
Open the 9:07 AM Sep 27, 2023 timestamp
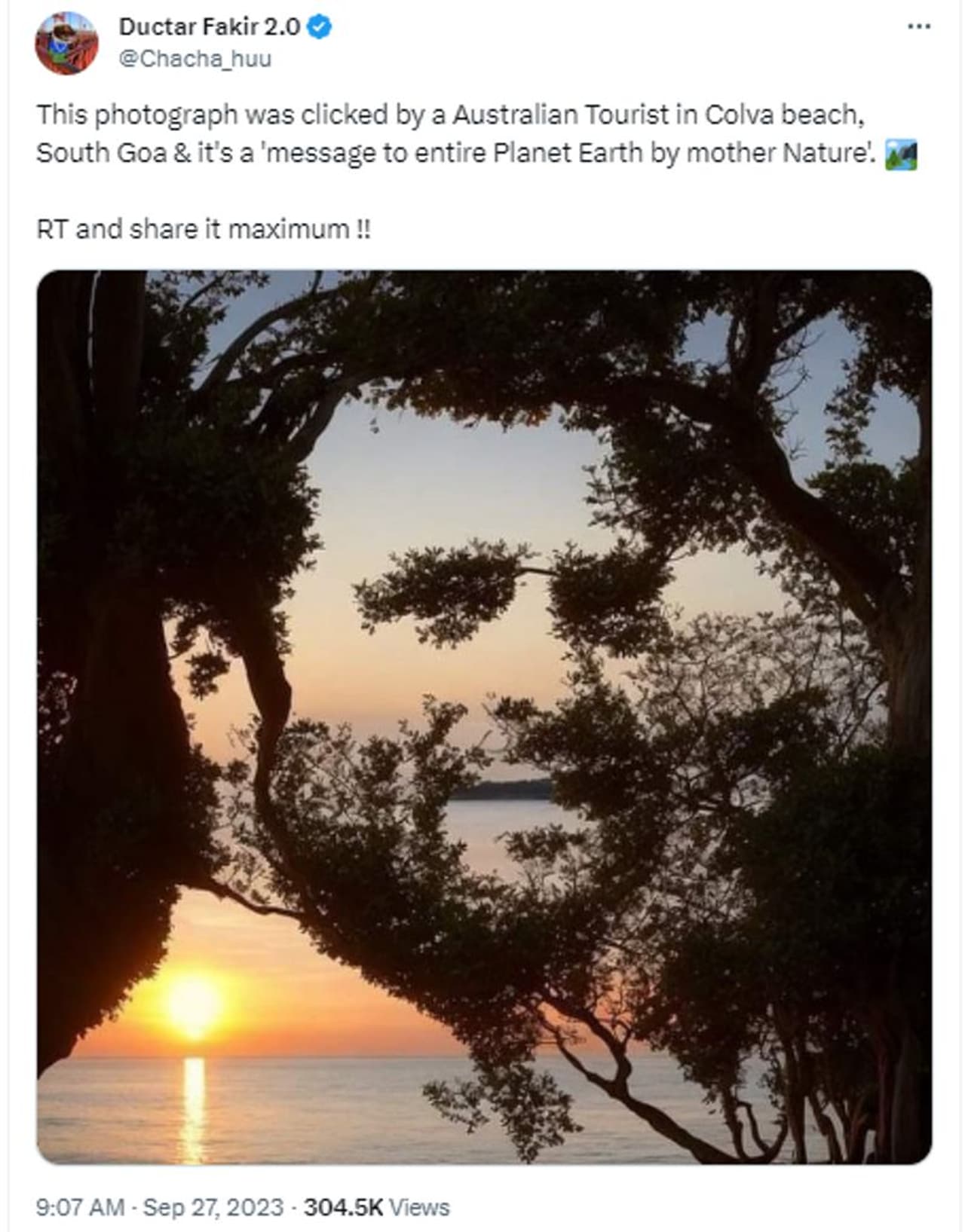[160, 1207]
